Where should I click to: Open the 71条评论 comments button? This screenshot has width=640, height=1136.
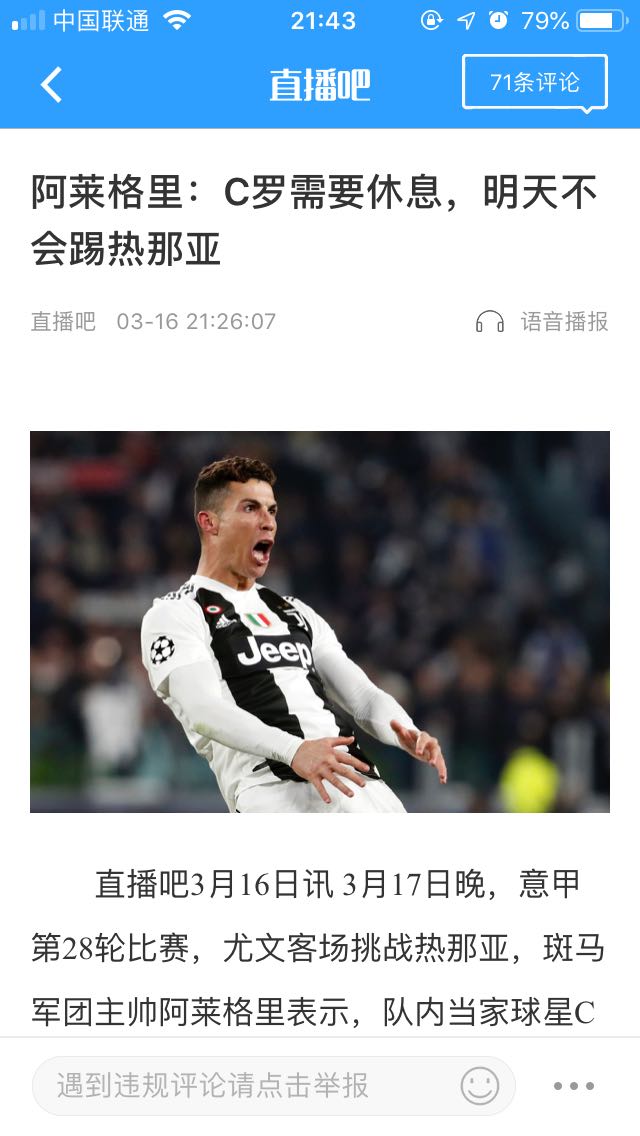[534, 82]
